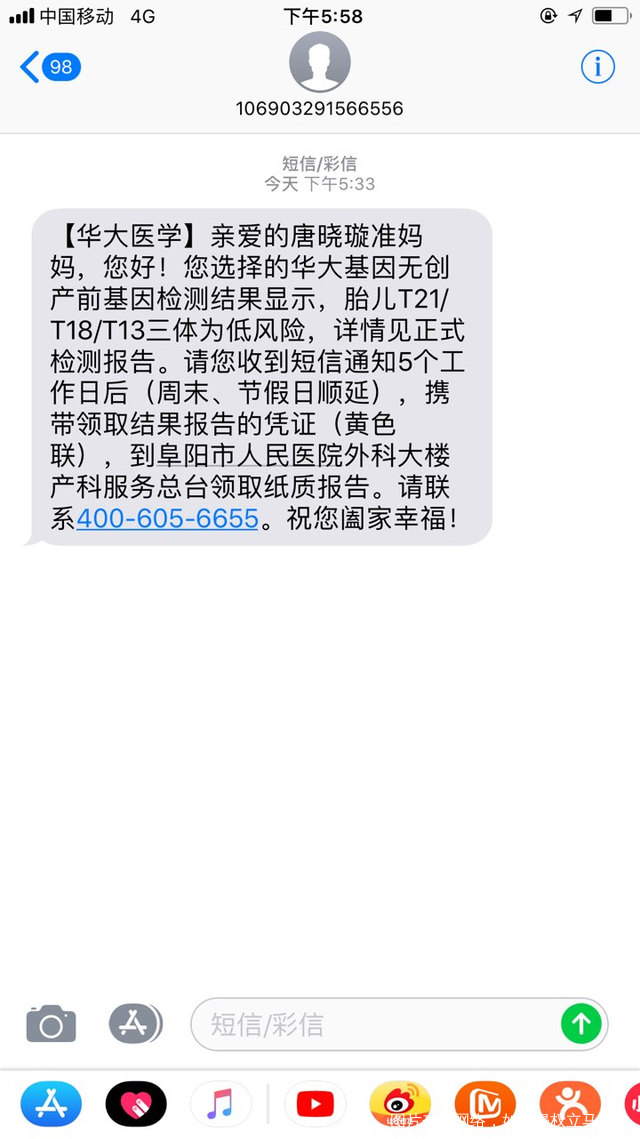640x1139 pixels.
Task: Send the message with green arrow
Action: tap(581, 1024)
